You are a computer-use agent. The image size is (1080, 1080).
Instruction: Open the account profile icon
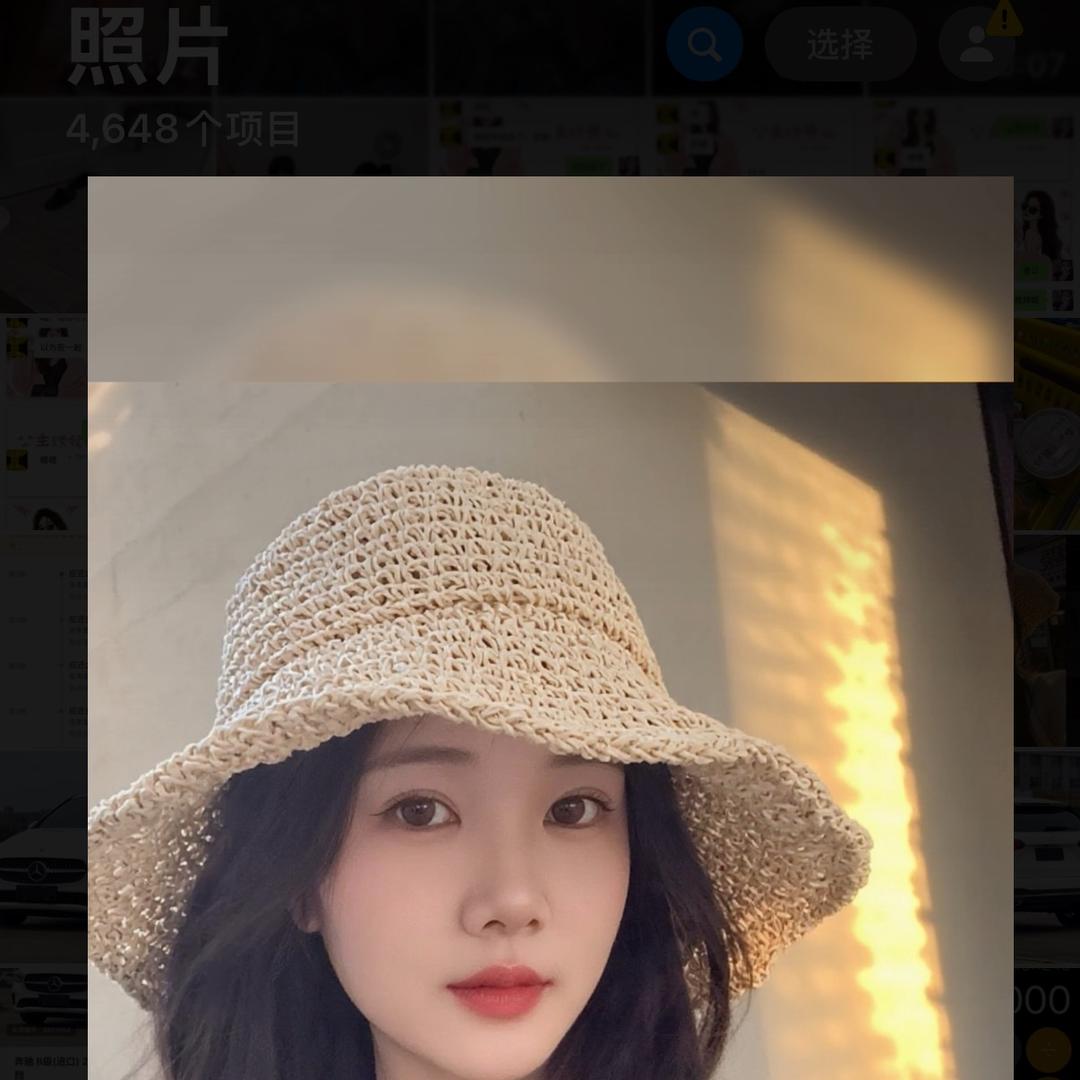[x=976, y=45]
